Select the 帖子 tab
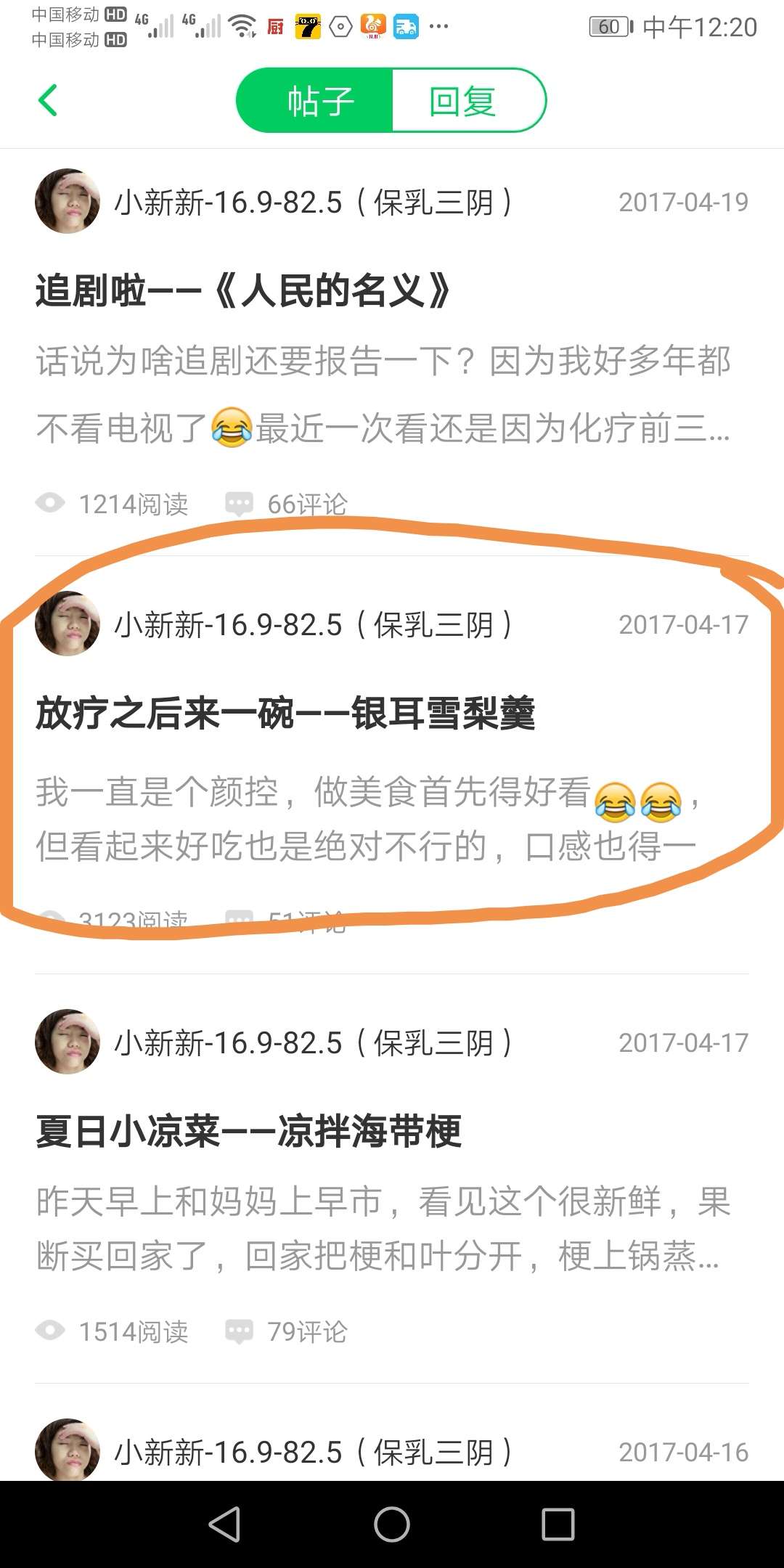This screenshot has width=784, height=1568. coord(319,100)
